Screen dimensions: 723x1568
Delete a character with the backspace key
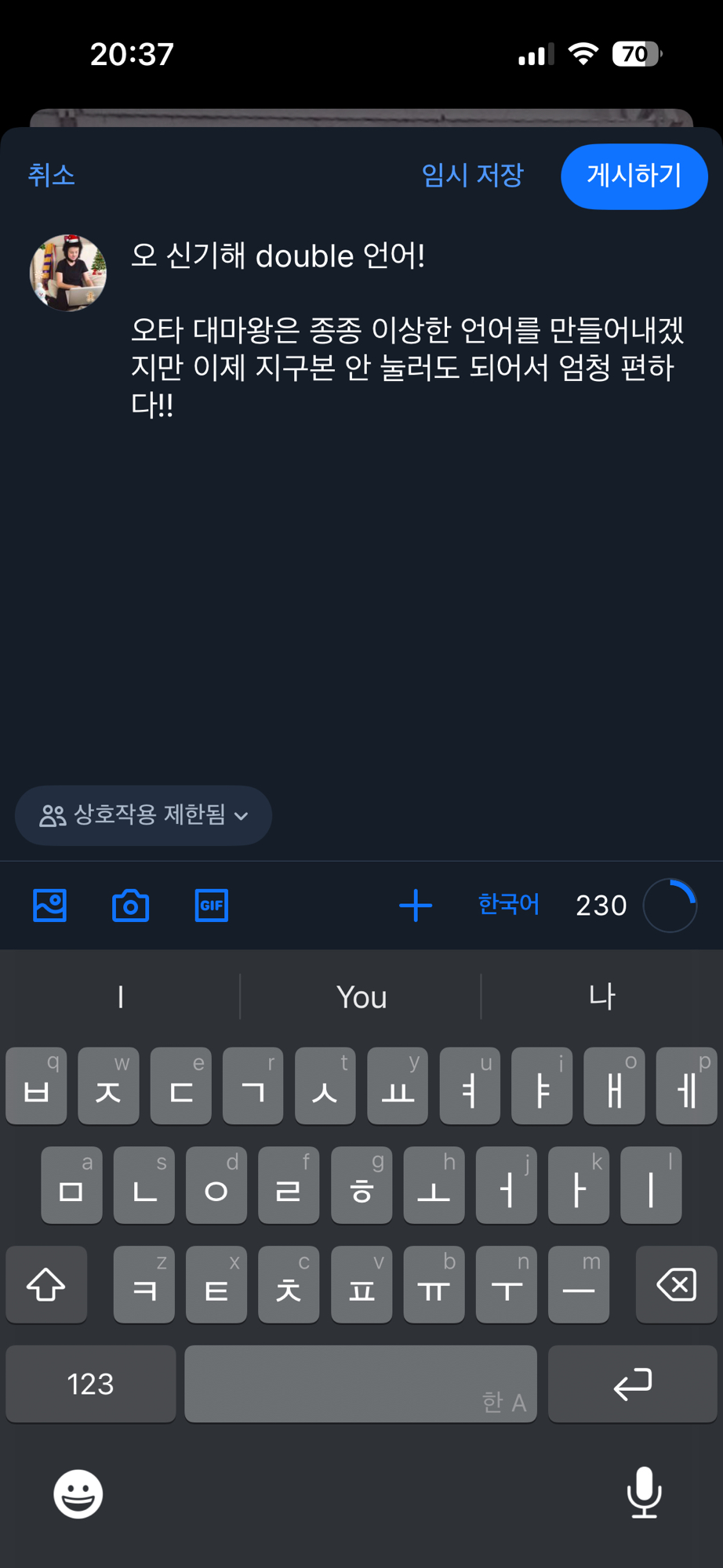[676, 1284]
